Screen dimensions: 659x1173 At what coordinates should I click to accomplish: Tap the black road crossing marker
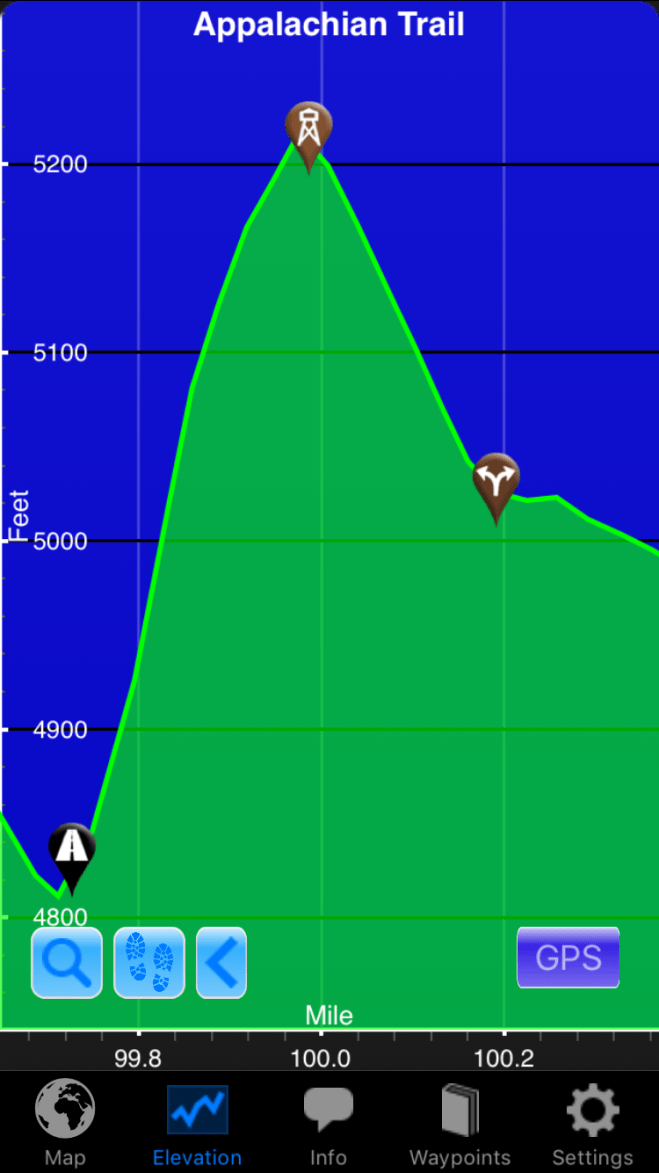[72, 851]
